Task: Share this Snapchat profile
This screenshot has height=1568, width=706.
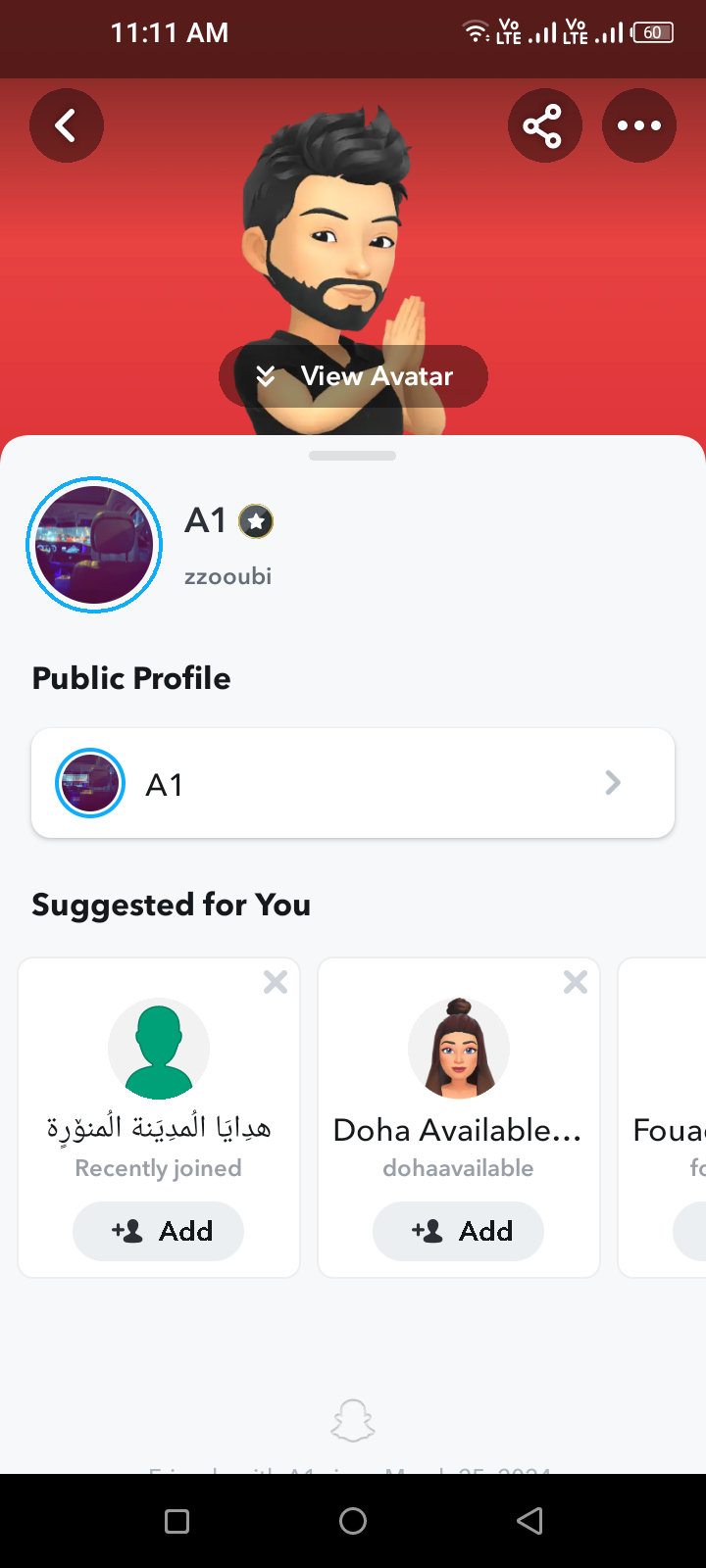Action: (x=544, y=125)
